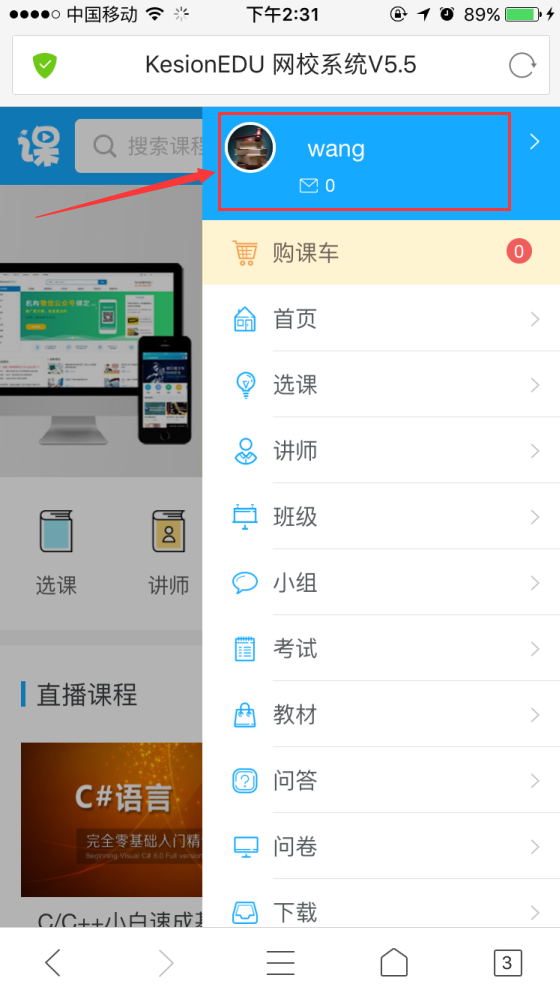Open the browser tabs switcher
The image size is (560, 993).
(x=507, y=963)
